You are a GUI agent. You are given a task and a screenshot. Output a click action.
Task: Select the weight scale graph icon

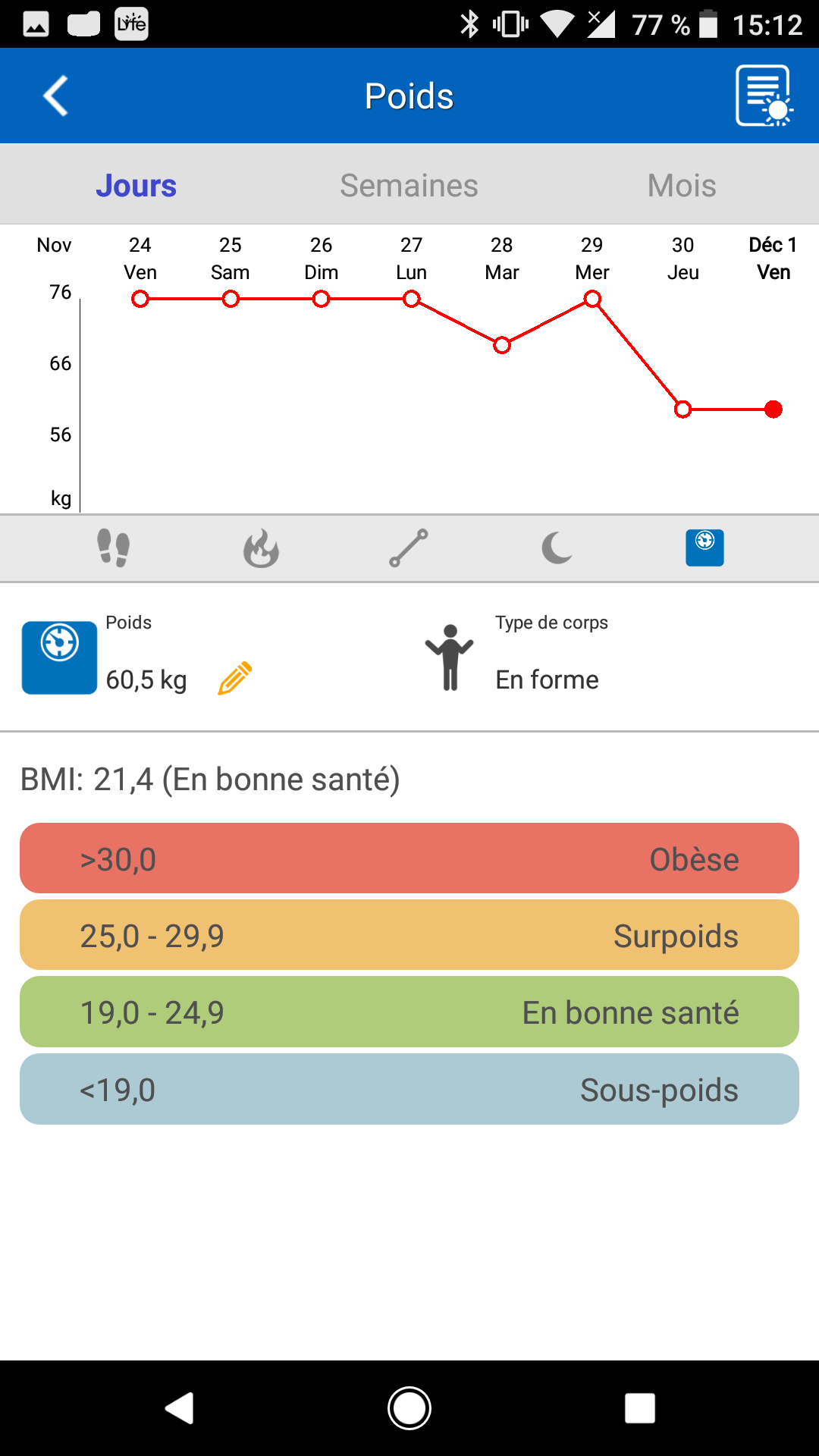704,548
